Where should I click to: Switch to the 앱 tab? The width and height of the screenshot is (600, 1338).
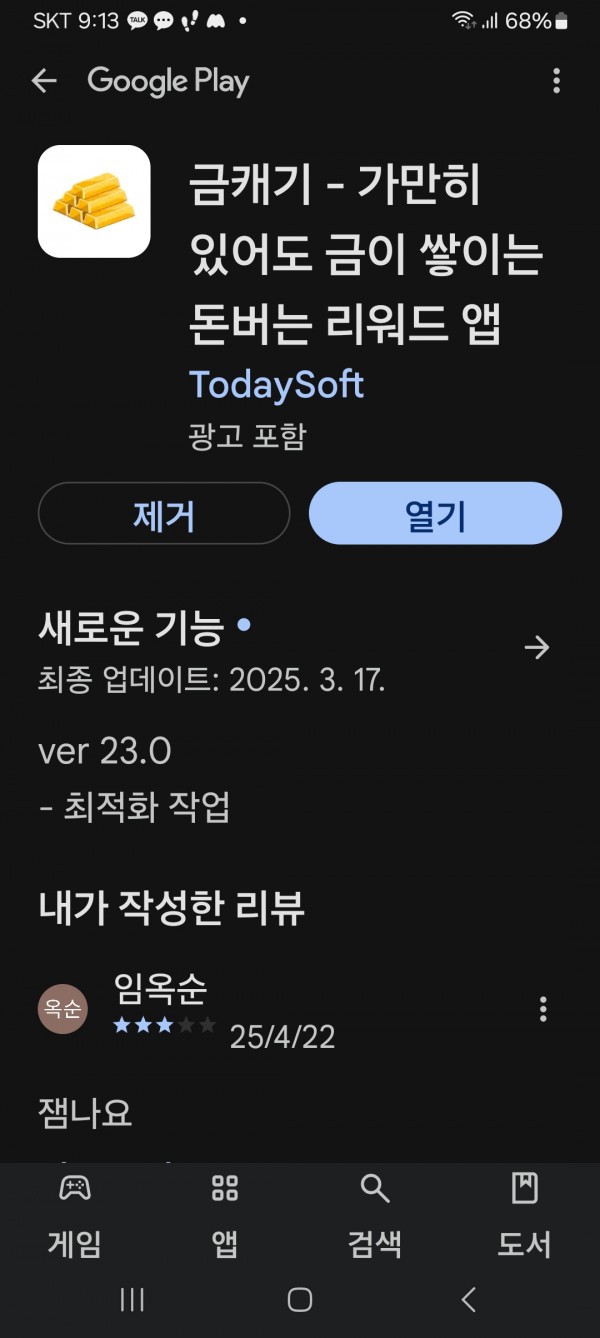tap(225, 1216)
